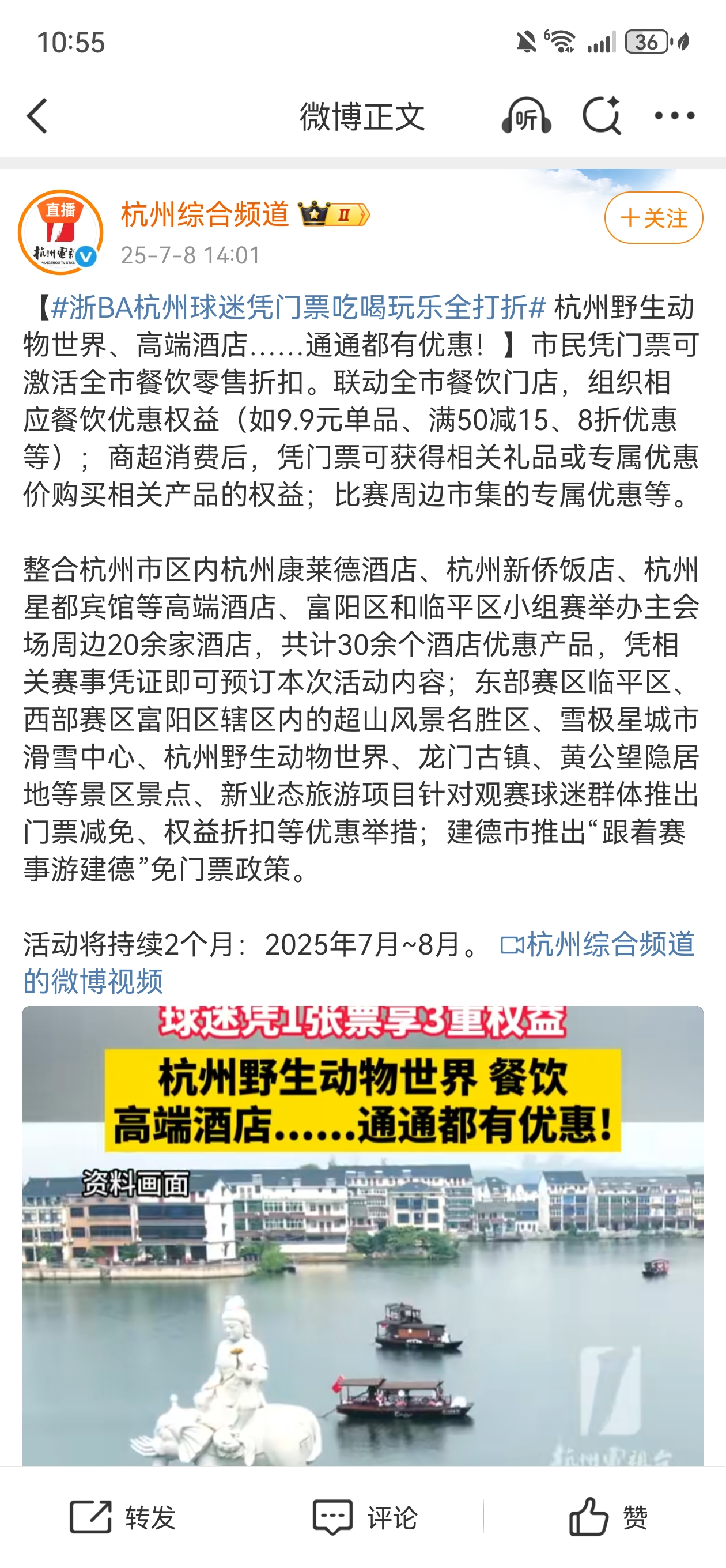Open 杭州综合频道 profile avatar
The width and height of the screenshot is (726, 1568).
(x=60, y=232)
